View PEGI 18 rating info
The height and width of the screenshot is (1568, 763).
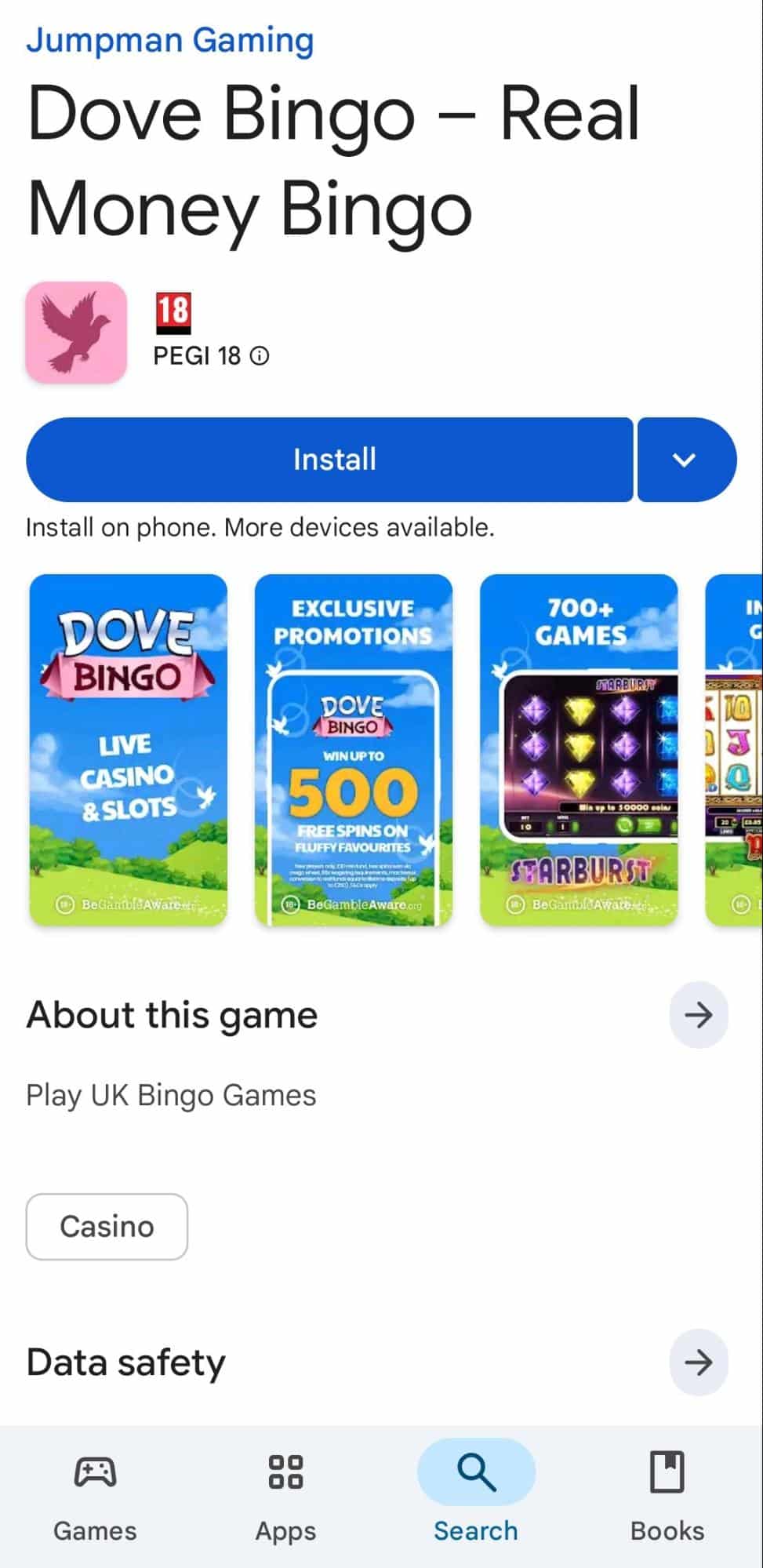click(260, 356)
